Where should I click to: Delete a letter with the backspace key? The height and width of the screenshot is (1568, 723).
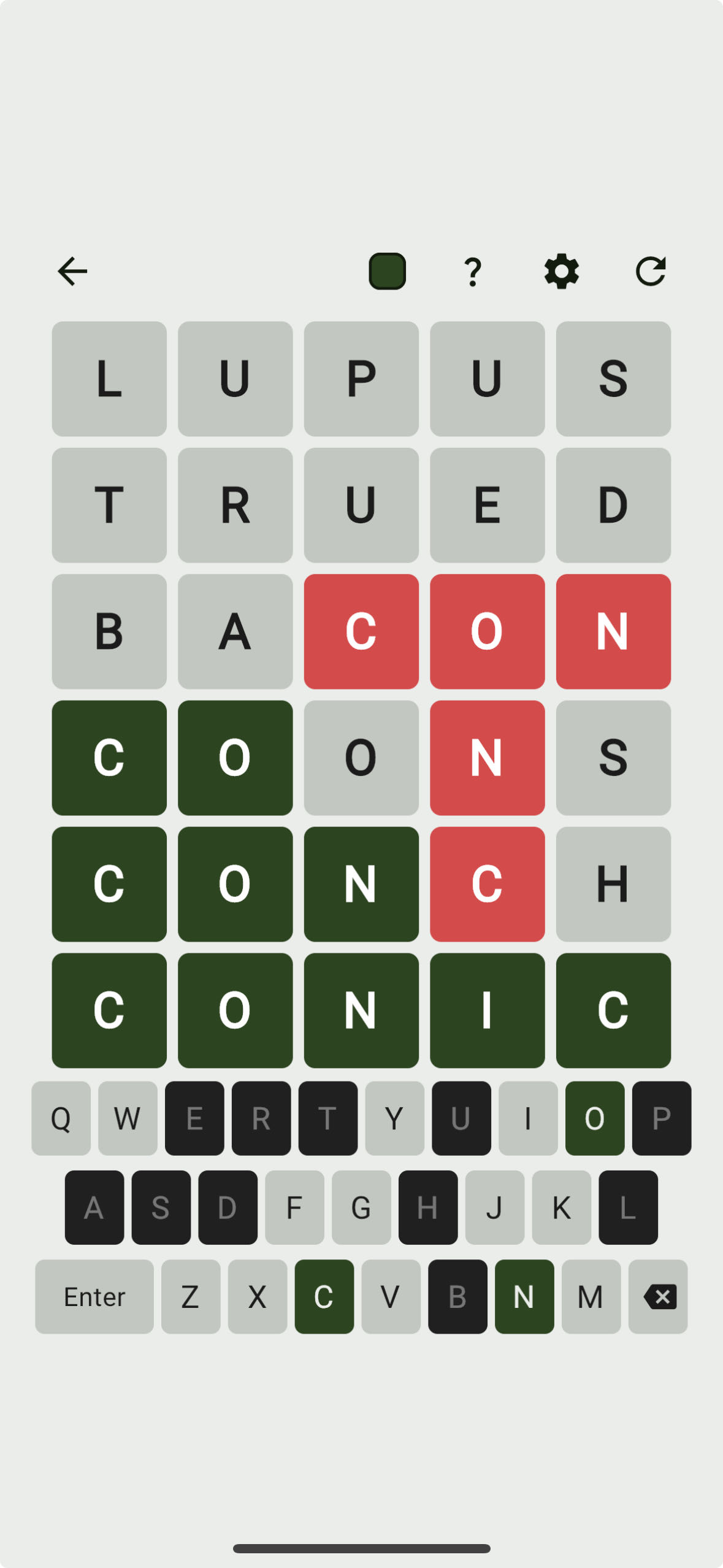(658, 1296)
